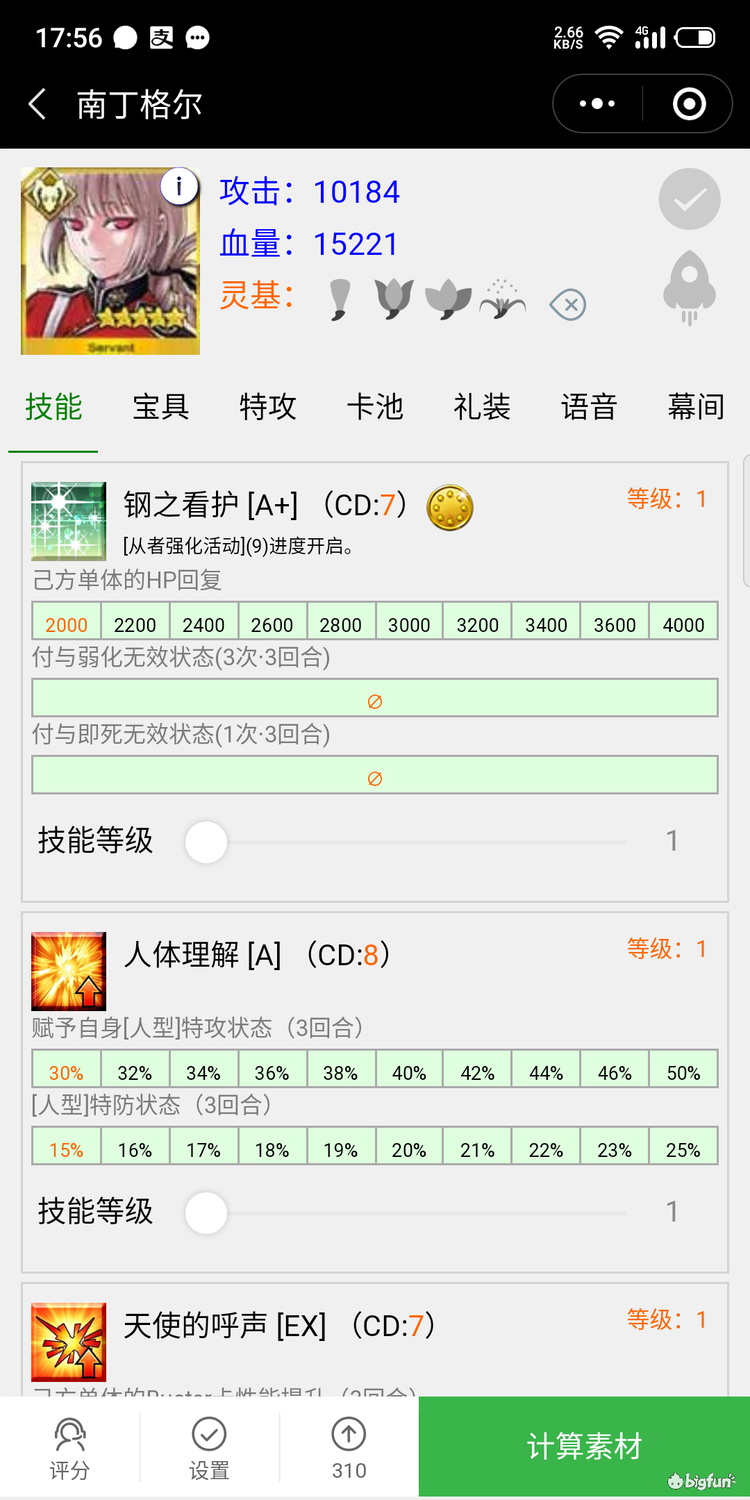750x1500 pixels.
Task: Clear the 灵基 ascension selection
Action: pos(568,303)
